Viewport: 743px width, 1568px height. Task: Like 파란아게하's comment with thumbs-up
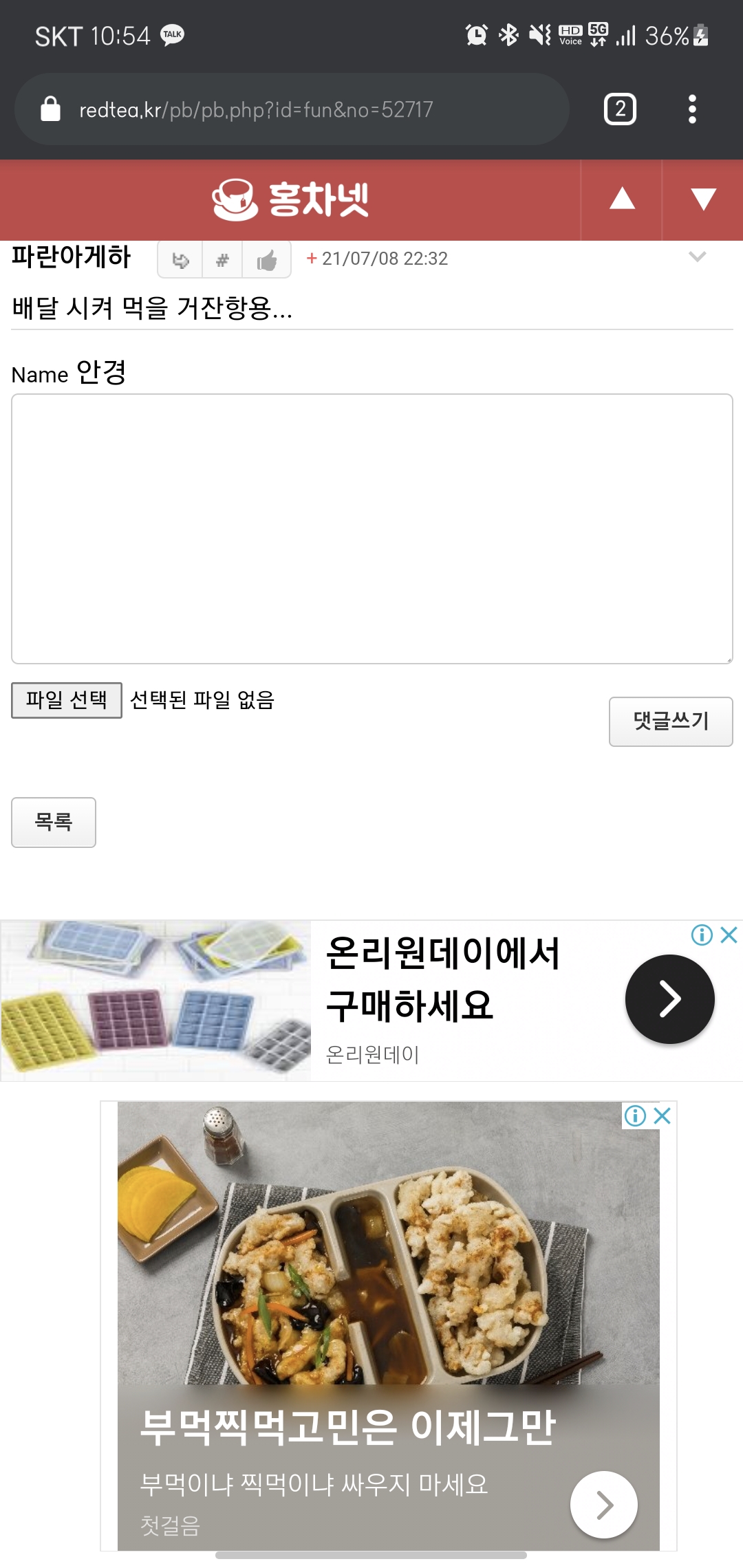click(266, 261)
